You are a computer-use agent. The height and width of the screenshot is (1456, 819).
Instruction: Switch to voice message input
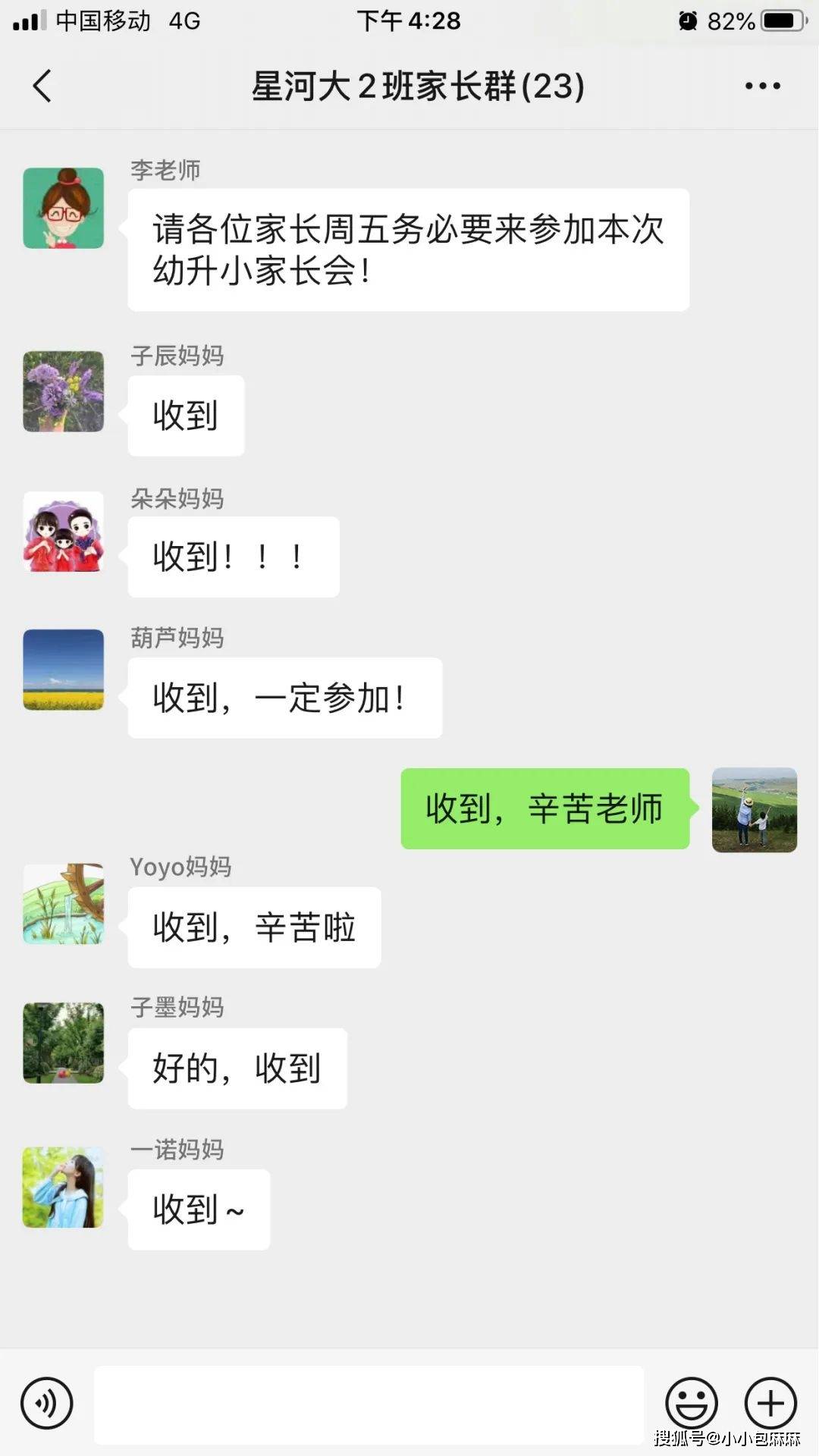click(47, 1403)
